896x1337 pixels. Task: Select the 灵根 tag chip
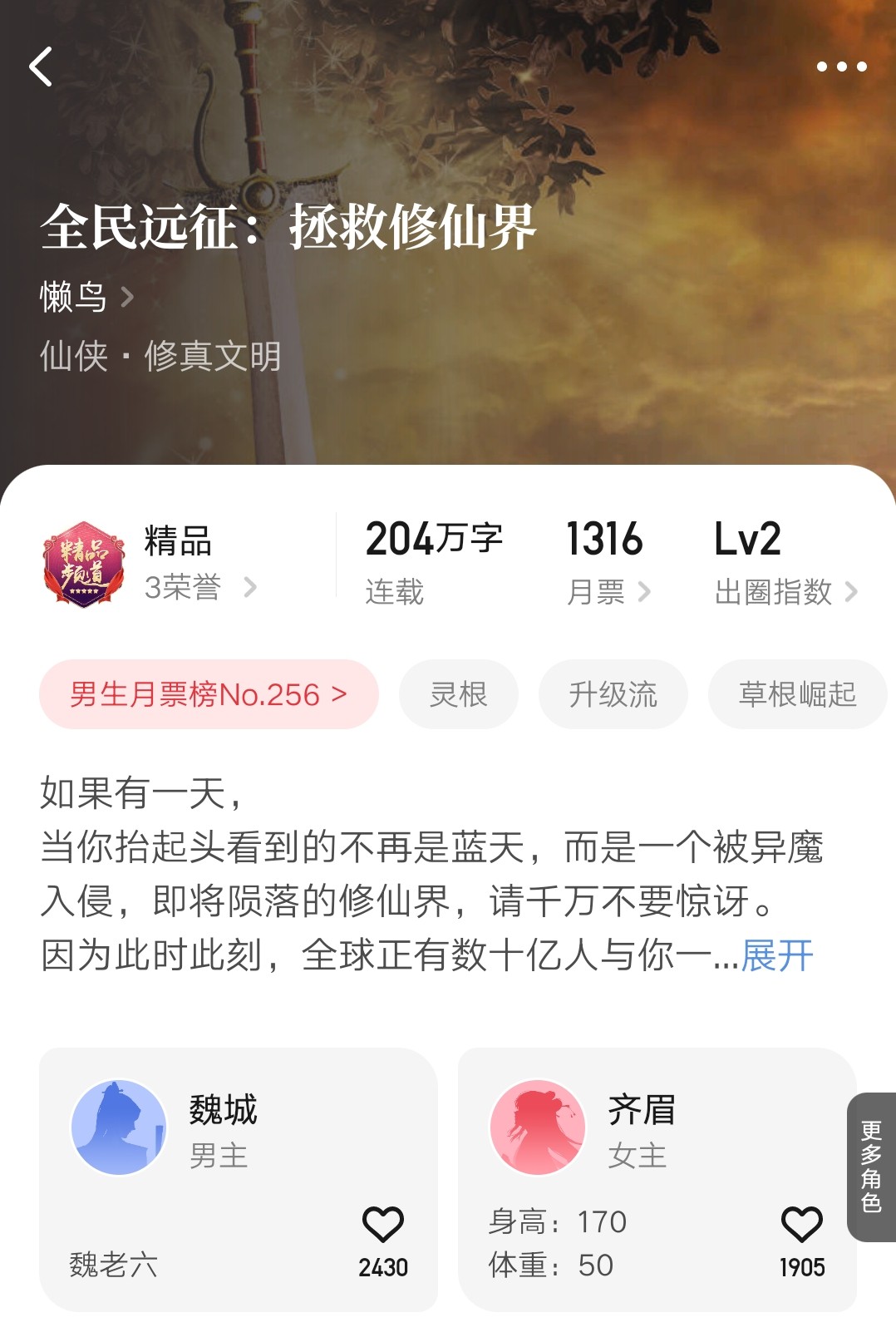point(459,694)
